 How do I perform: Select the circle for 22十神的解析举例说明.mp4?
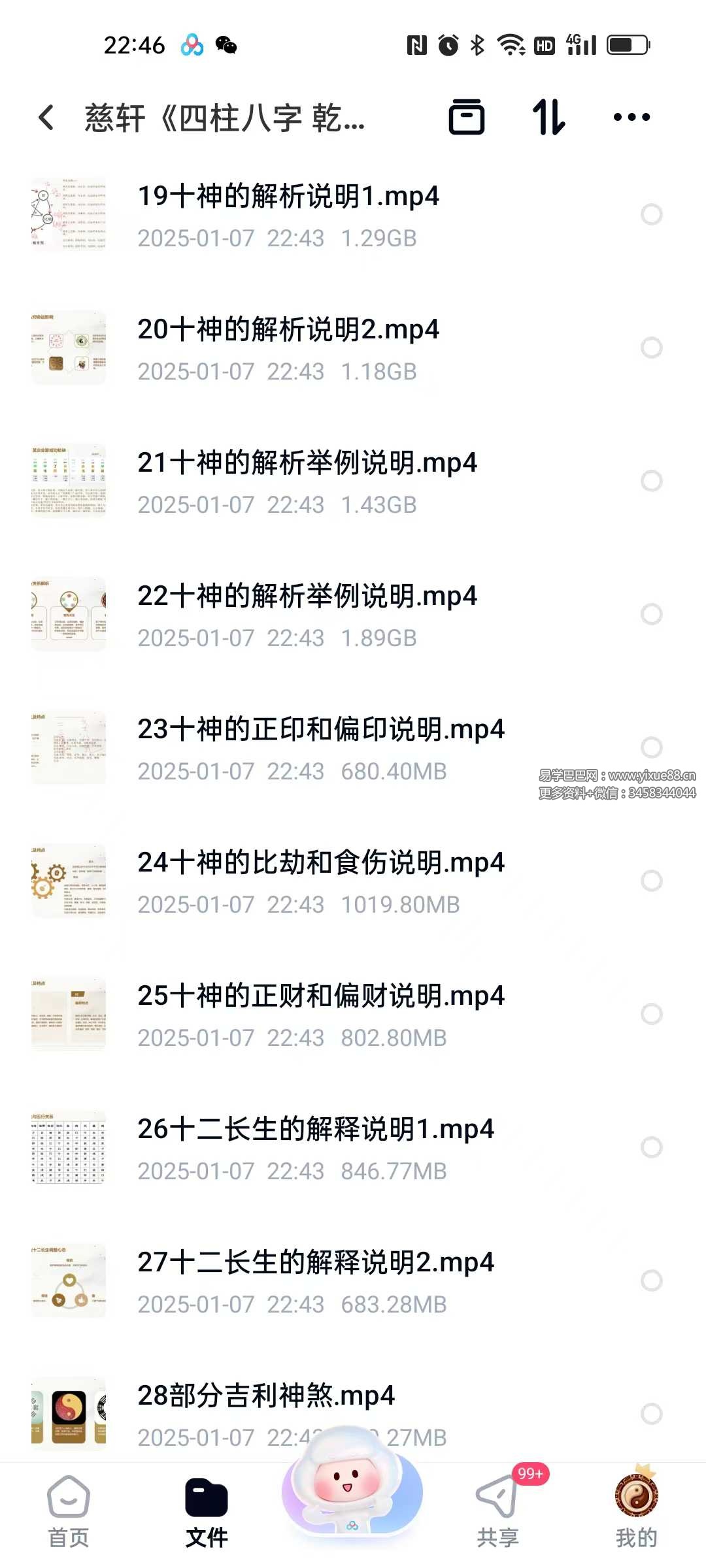pyautogui.click(x=651, y=614)
